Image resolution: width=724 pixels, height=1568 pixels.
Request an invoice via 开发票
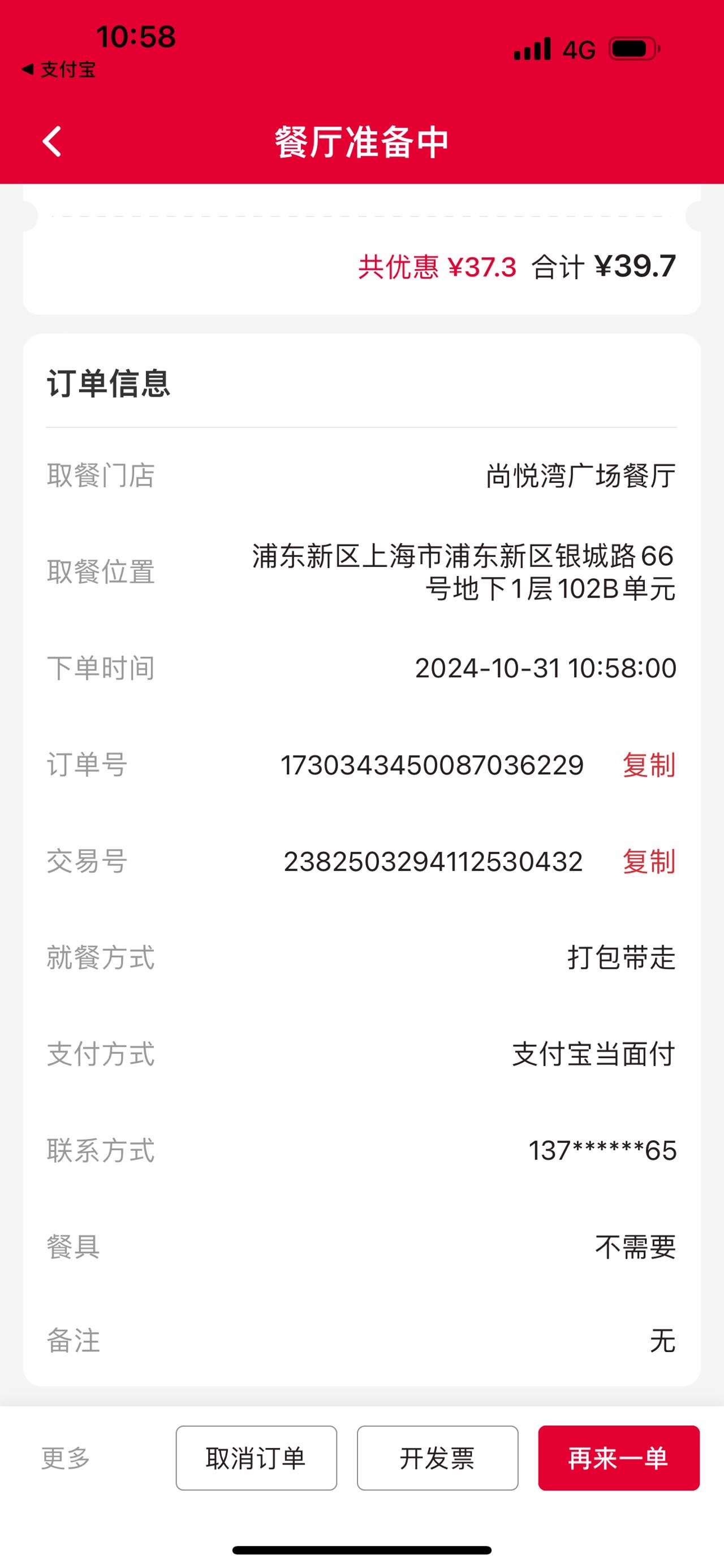pos(437,1458)
